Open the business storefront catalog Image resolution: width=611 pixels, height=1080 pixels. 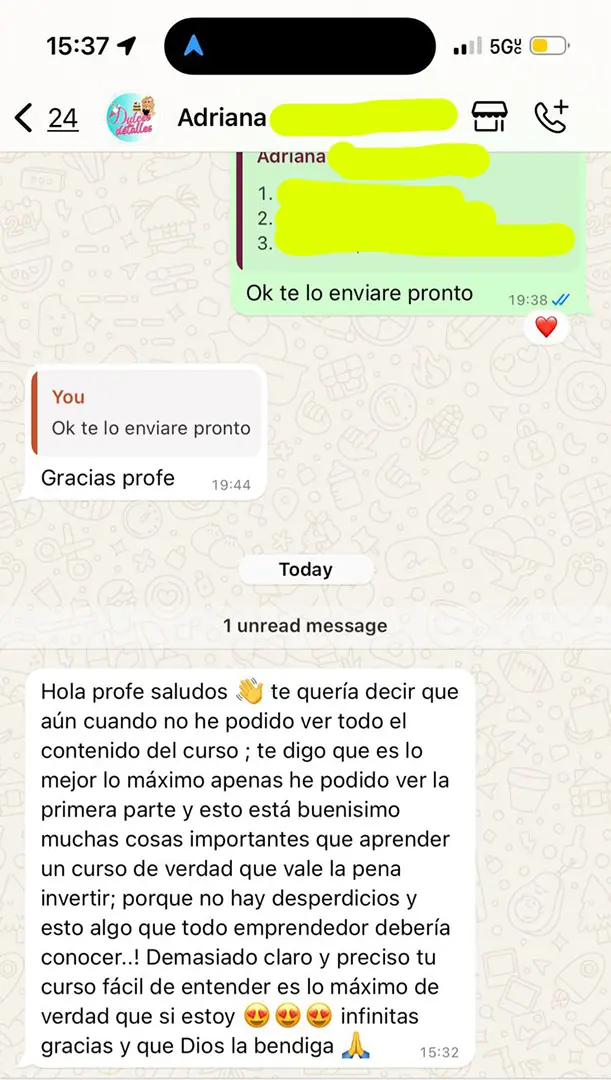tap(489, 117)
